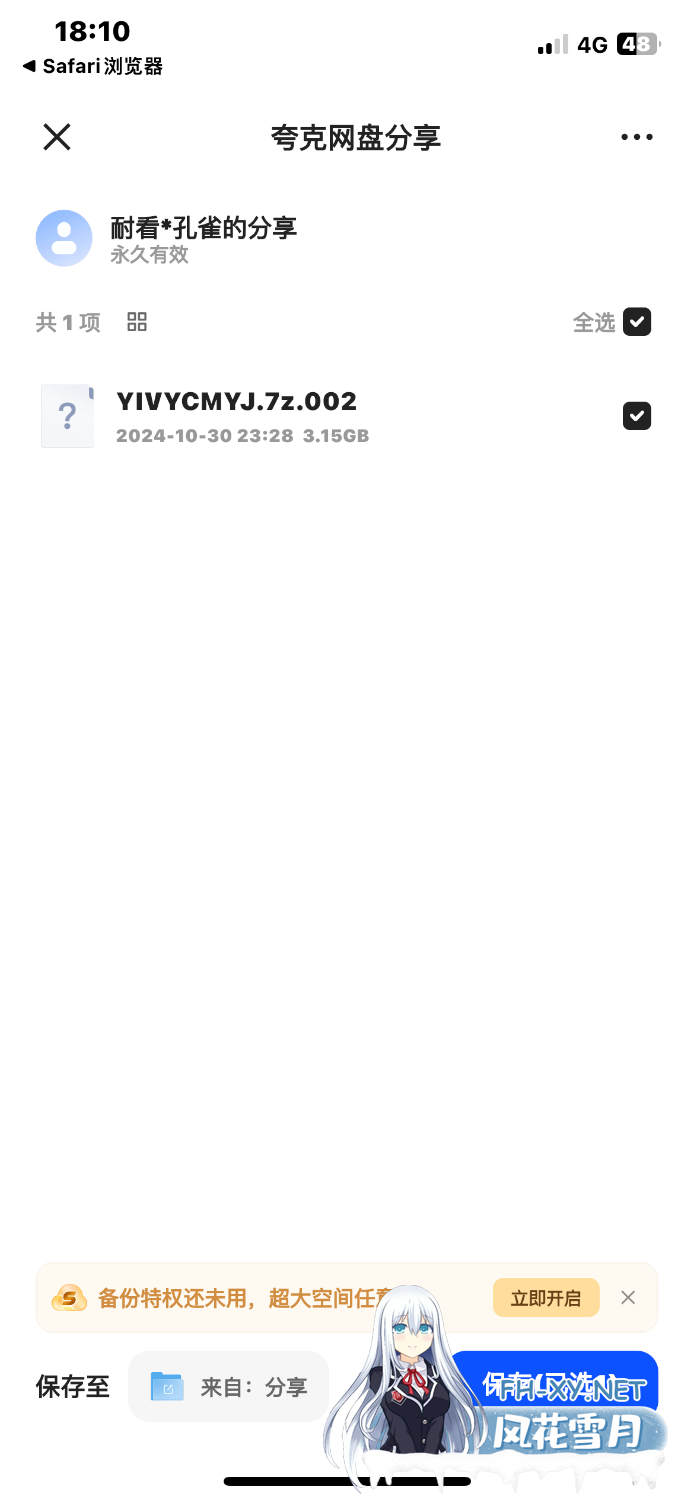Open the three-dot overflow menu
Viewport: 694px width, 1500px height.
click(637, 137)
